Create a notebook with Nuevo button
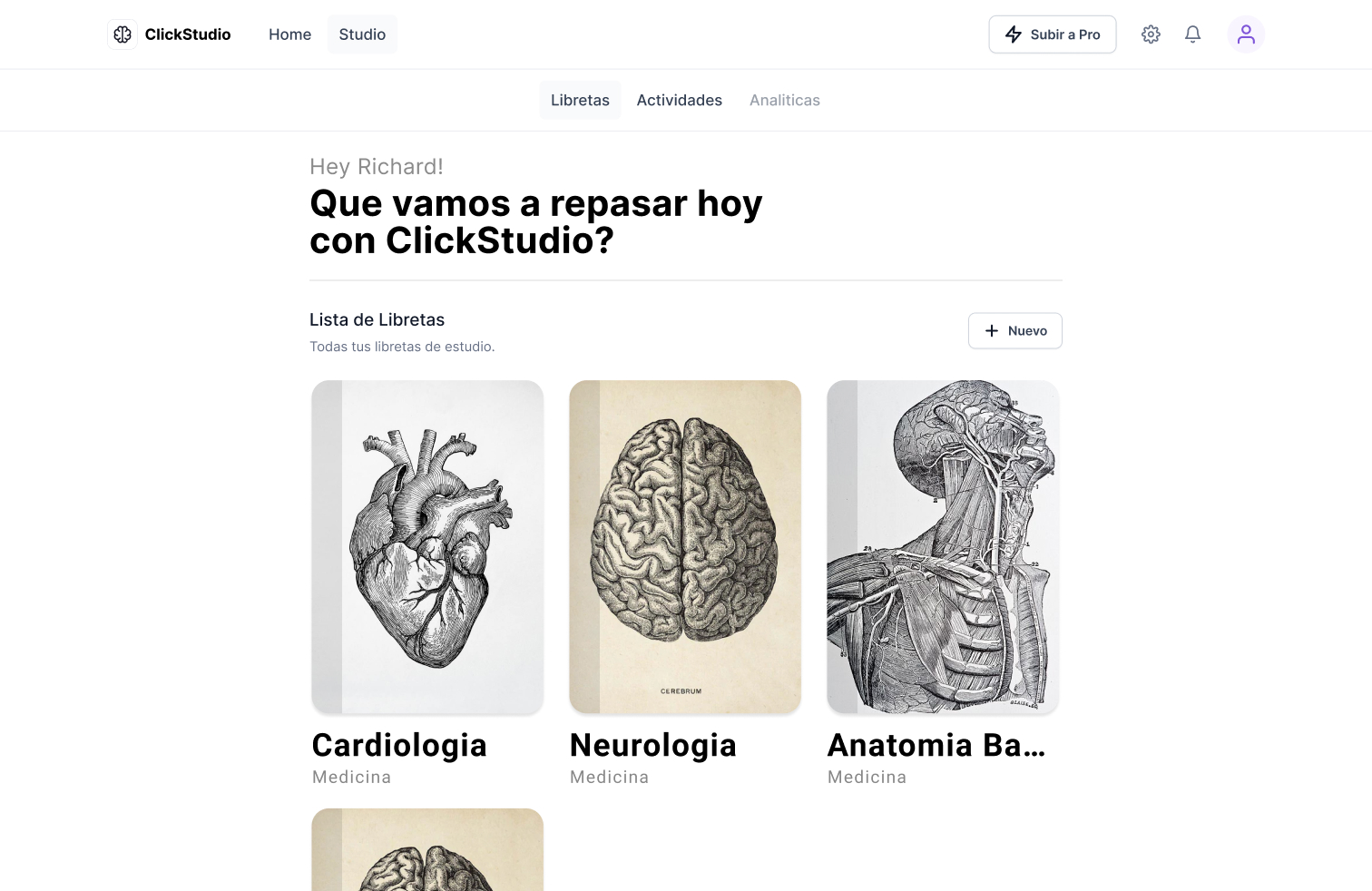The image size is (1372, 891). pyautogui.click(x=1014, y=330)
